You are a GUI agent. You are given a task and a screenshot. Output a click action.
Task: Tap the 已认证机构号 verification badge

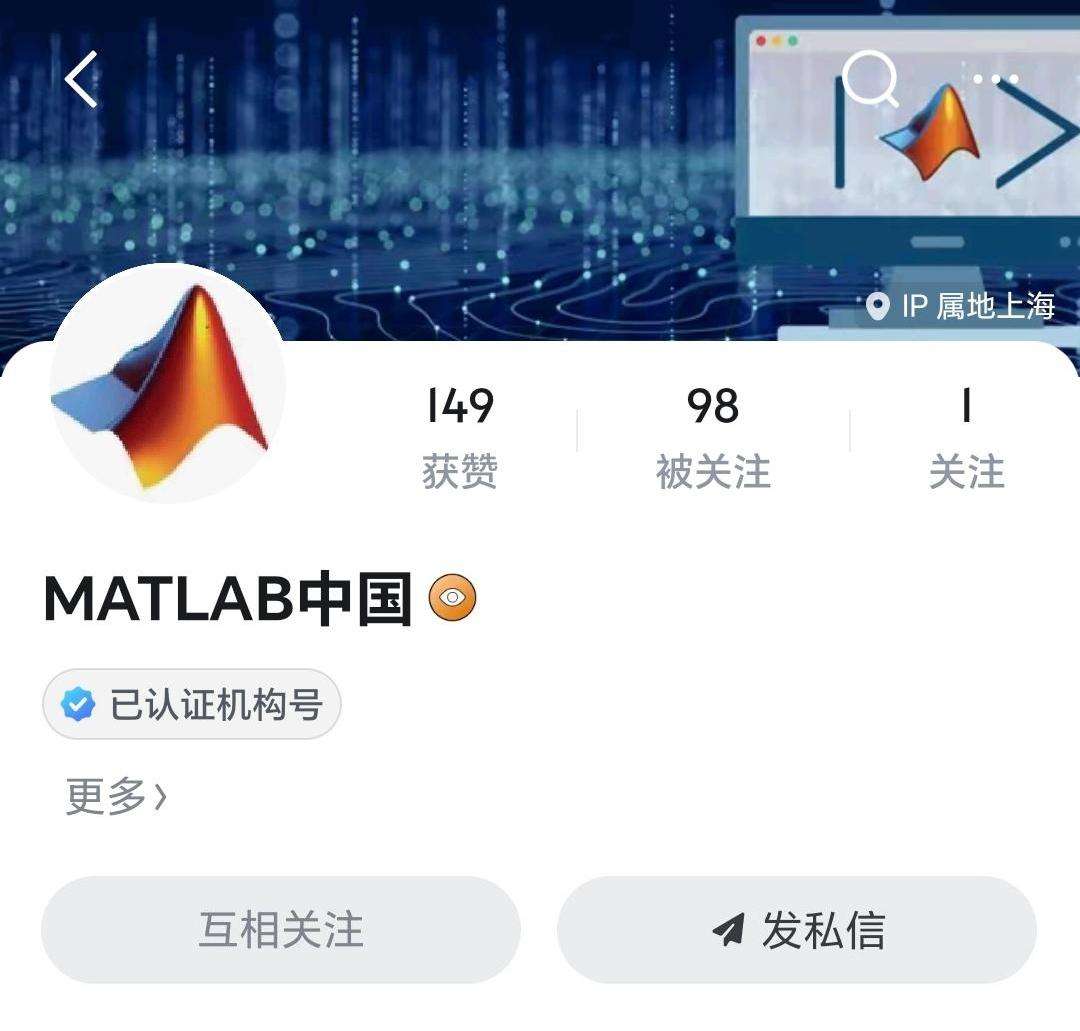192,705
